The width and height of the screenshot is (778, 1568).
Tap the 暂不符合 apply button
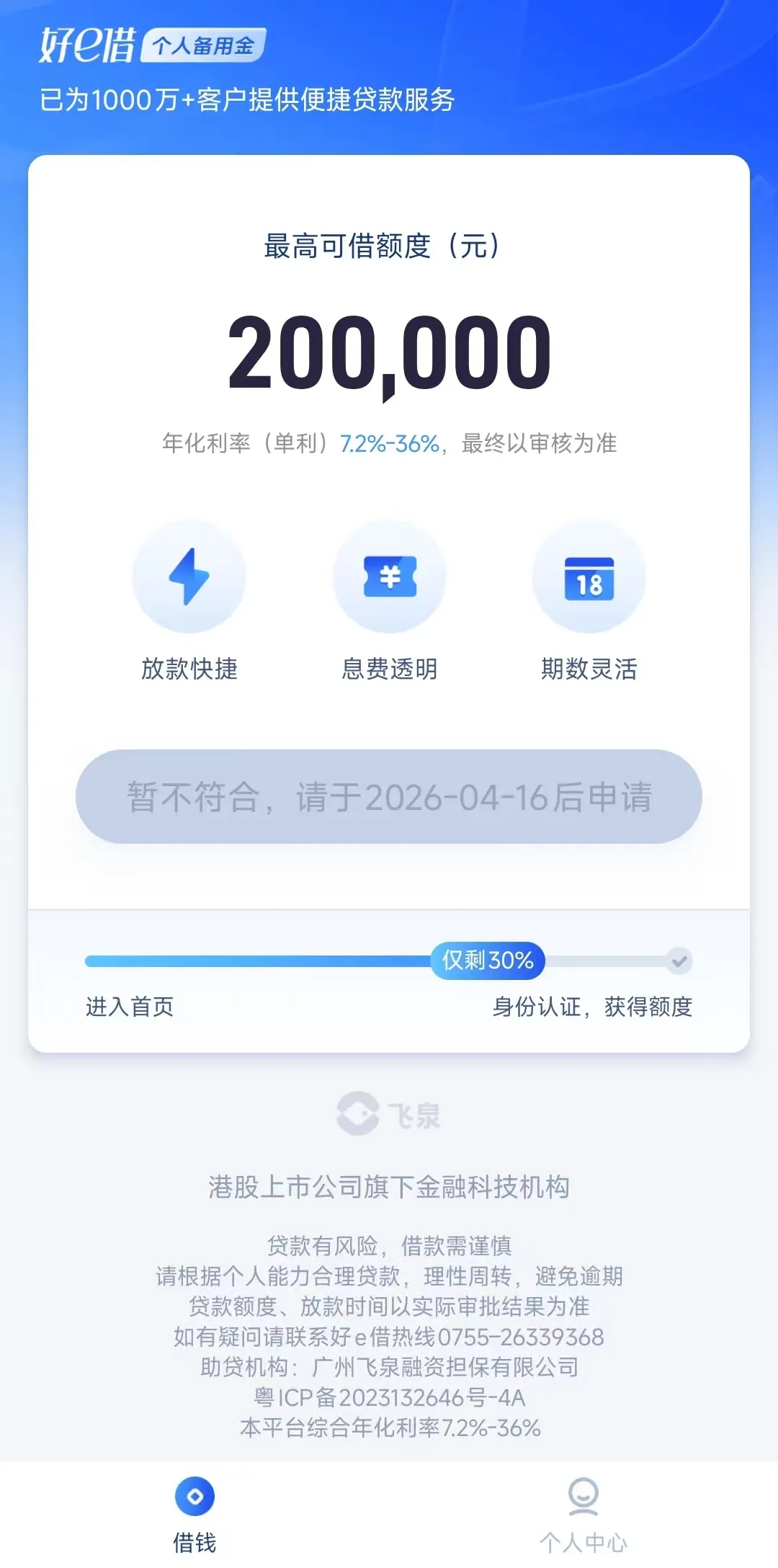(x=389, y=796)
